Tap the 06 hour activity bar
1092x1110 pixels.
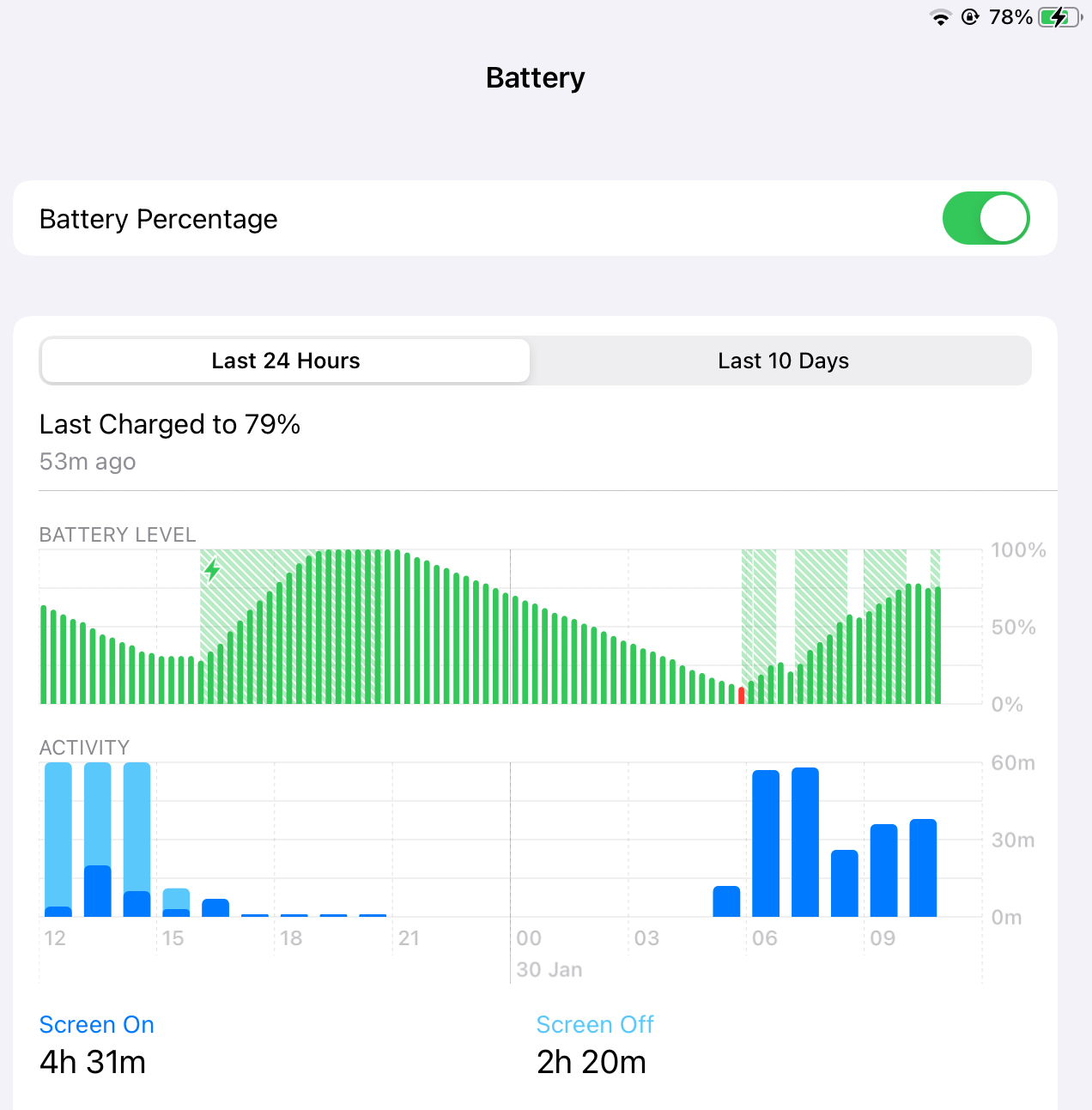click(x=765, y=843)
